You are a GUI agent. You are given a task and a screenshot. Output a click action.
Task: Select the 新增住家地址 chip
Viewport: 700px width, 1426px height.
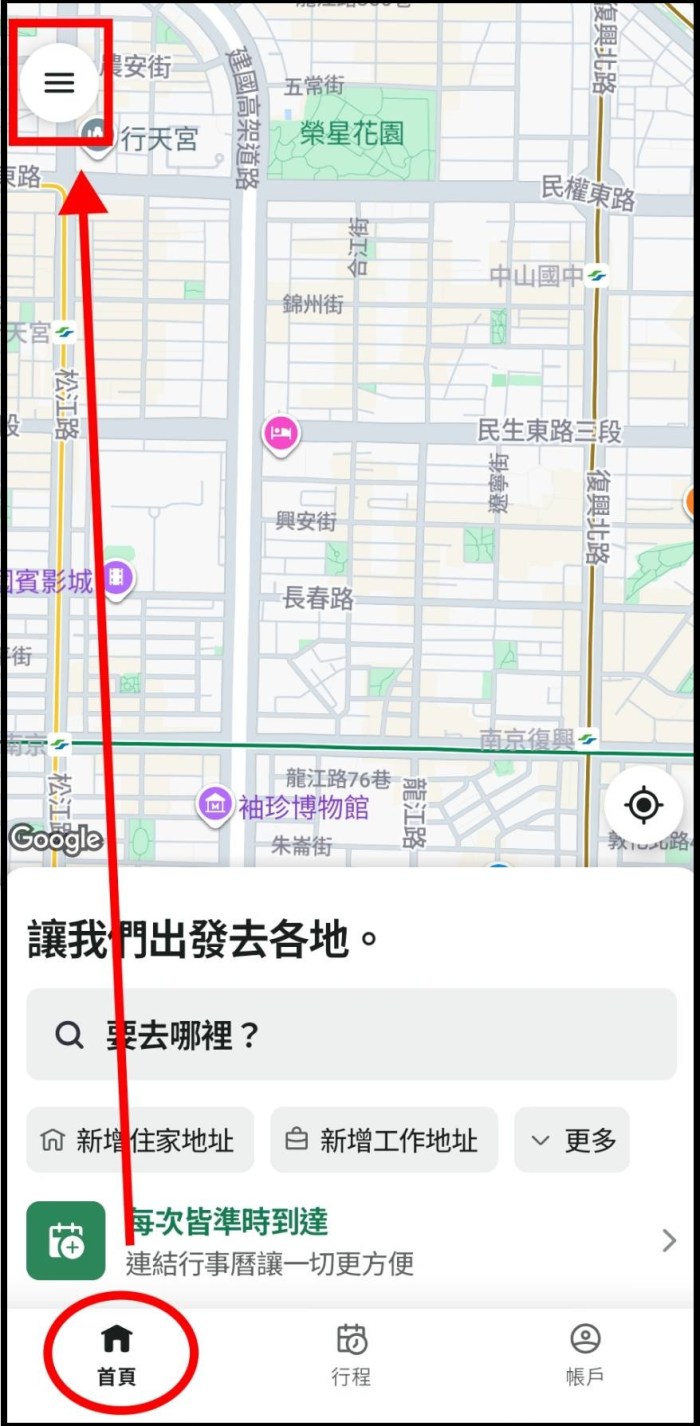pos(140,1140)
